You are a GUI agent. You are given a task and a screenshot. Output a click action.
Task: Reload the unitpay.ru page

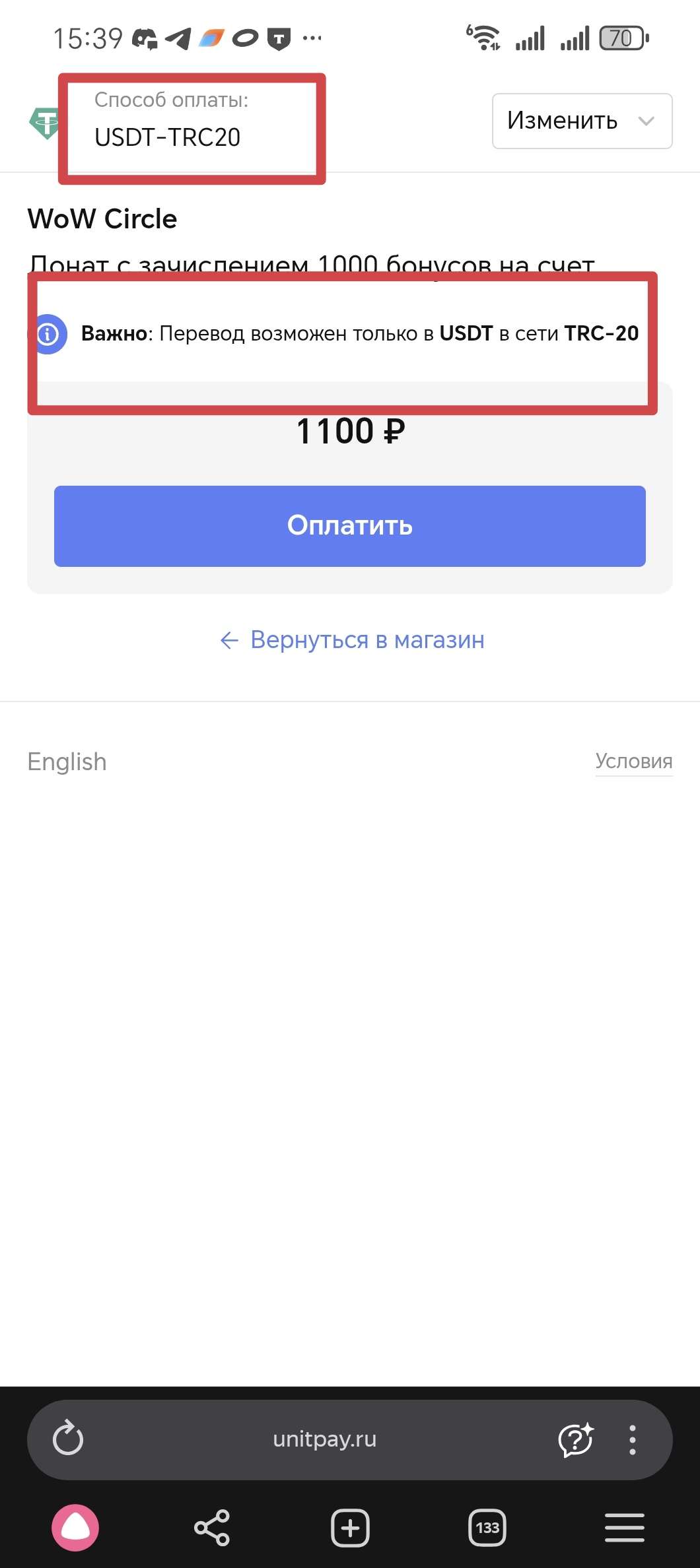[68, 1439]
